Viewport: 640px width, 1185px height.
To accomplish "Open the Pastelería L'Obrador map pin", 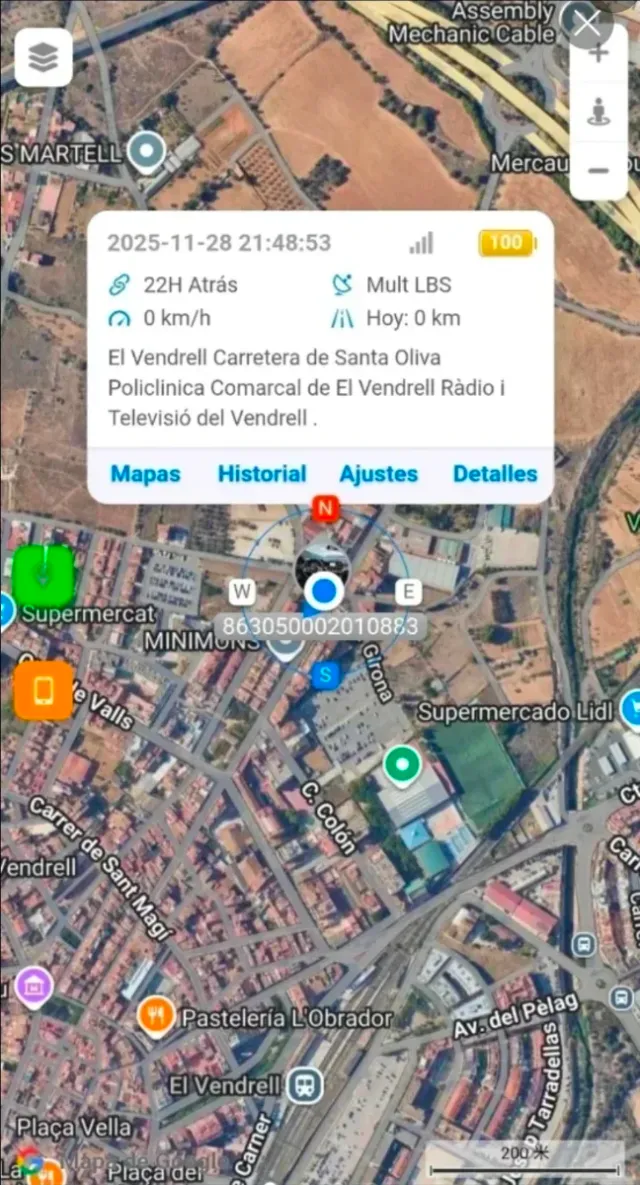I will click(155, 1017).
